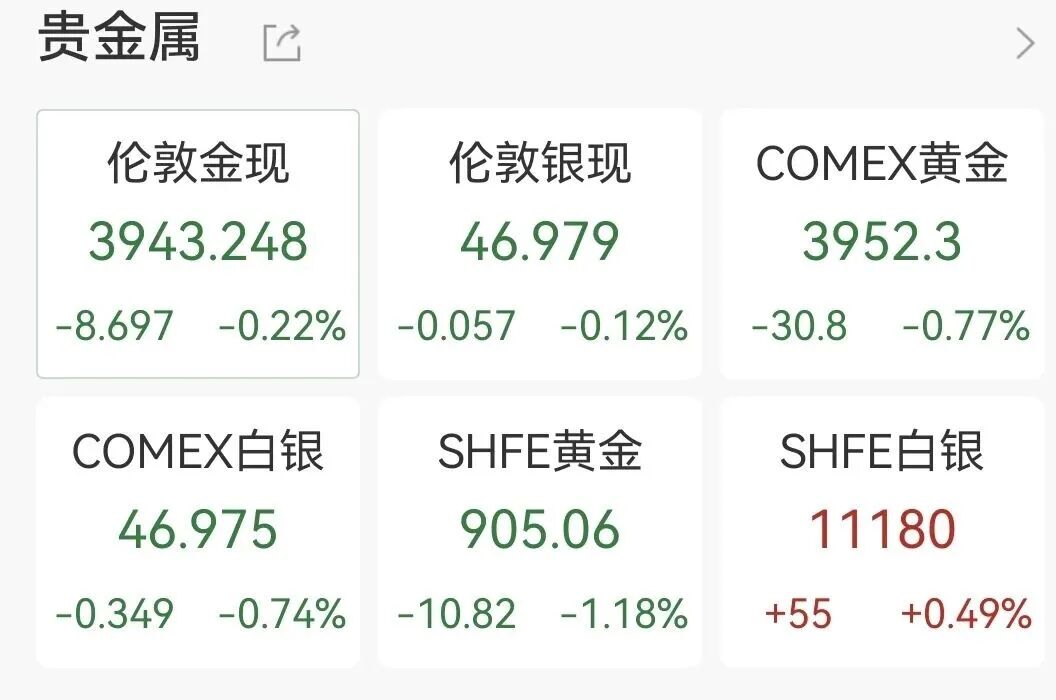
Task: View SHFE白银 quote details
Action: click(x=883, y=532)
